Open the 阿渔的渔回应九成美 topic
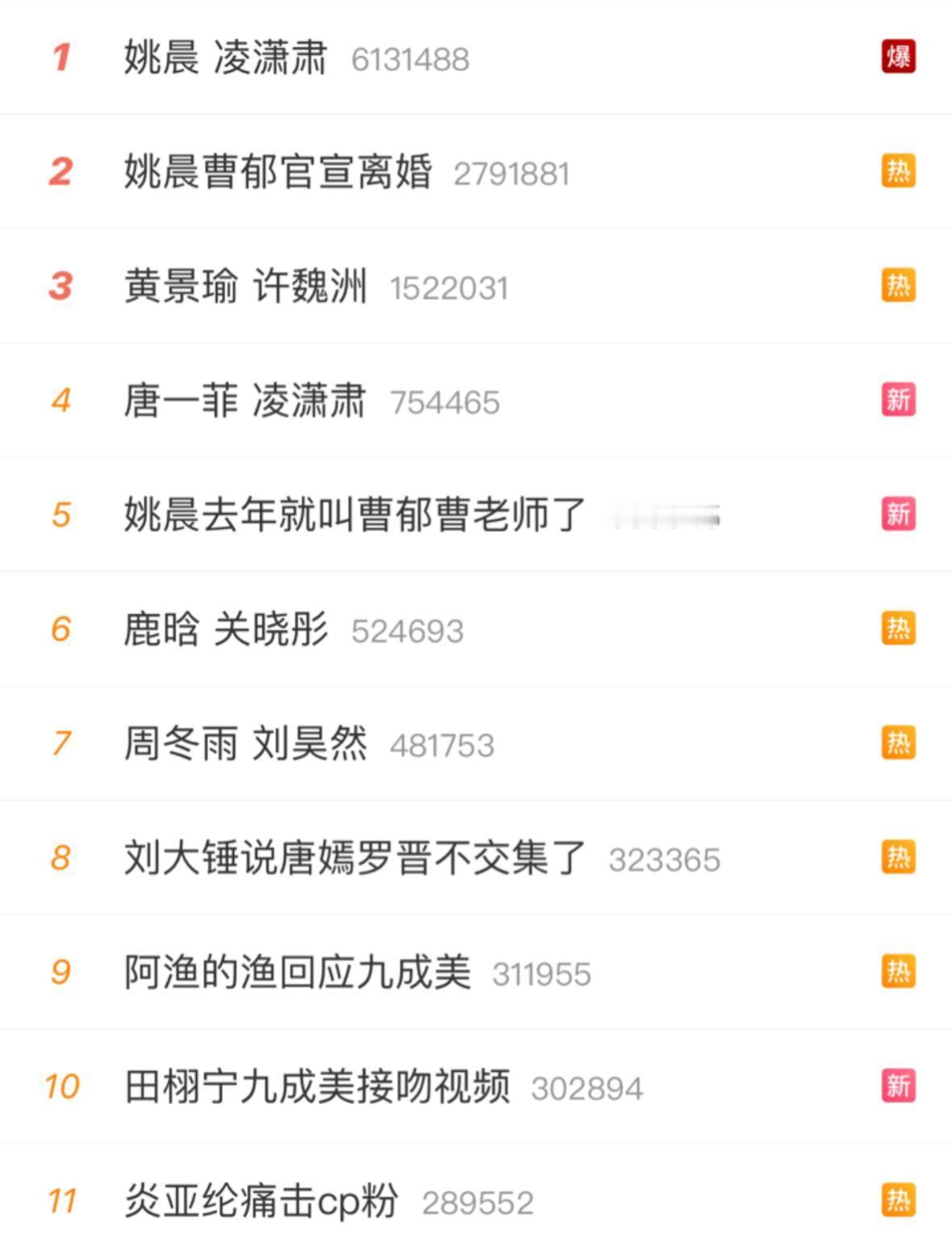This screenshot has height=1256, width=952. [x=299, y=973]
